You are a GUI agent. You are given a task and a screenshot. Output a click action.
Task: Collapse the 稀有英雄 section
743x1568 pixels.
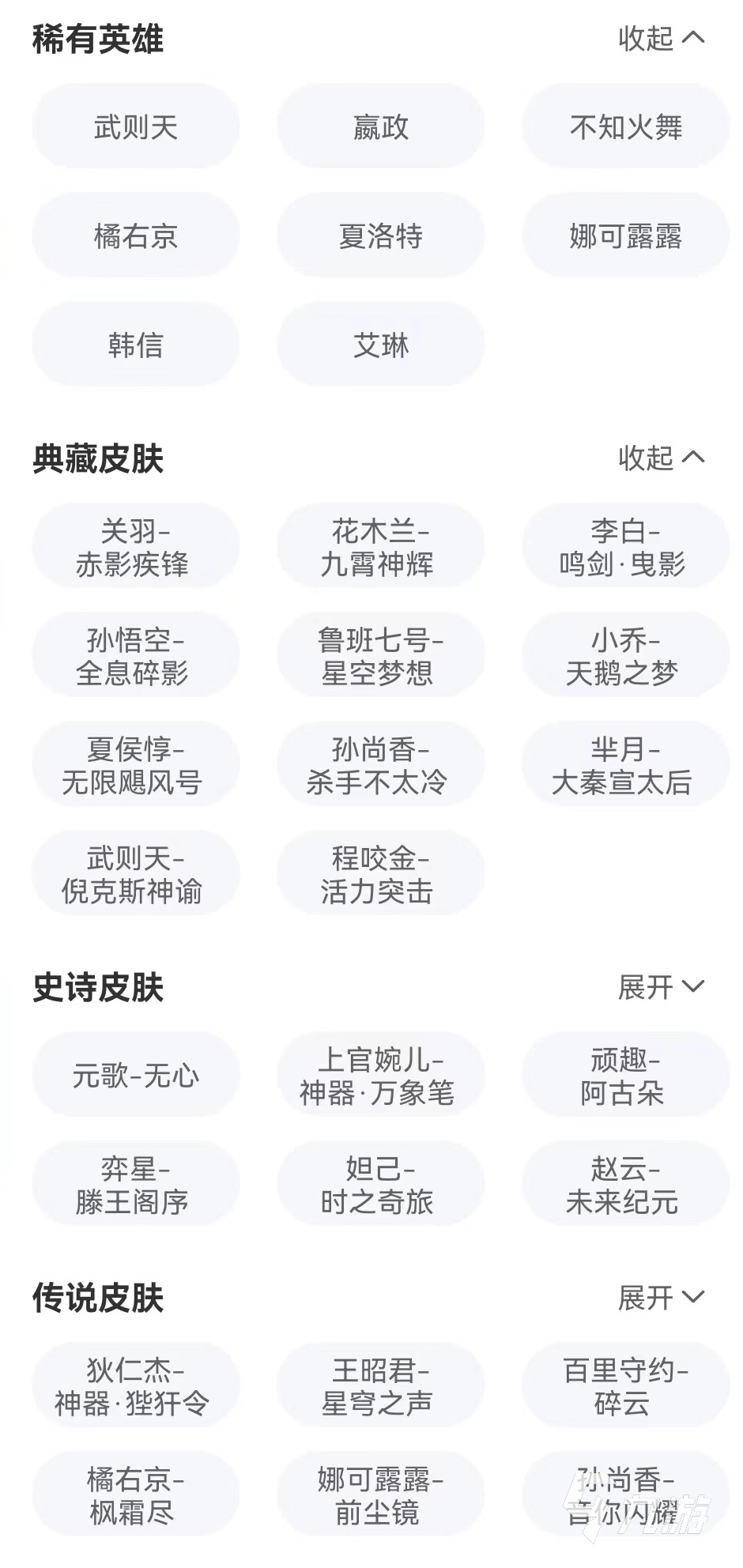[660, 38]
